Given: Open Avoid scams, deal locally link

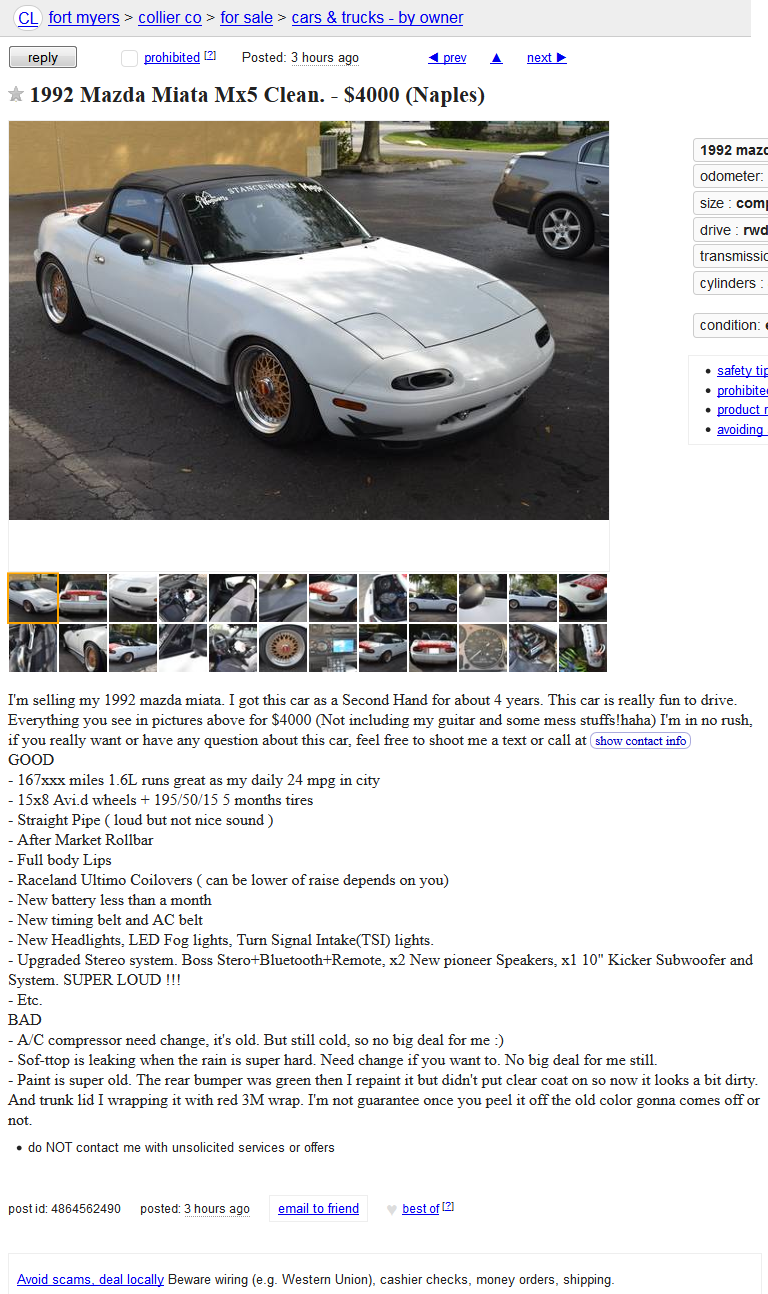Looking at the screenshot, I should click(90, 1279).
